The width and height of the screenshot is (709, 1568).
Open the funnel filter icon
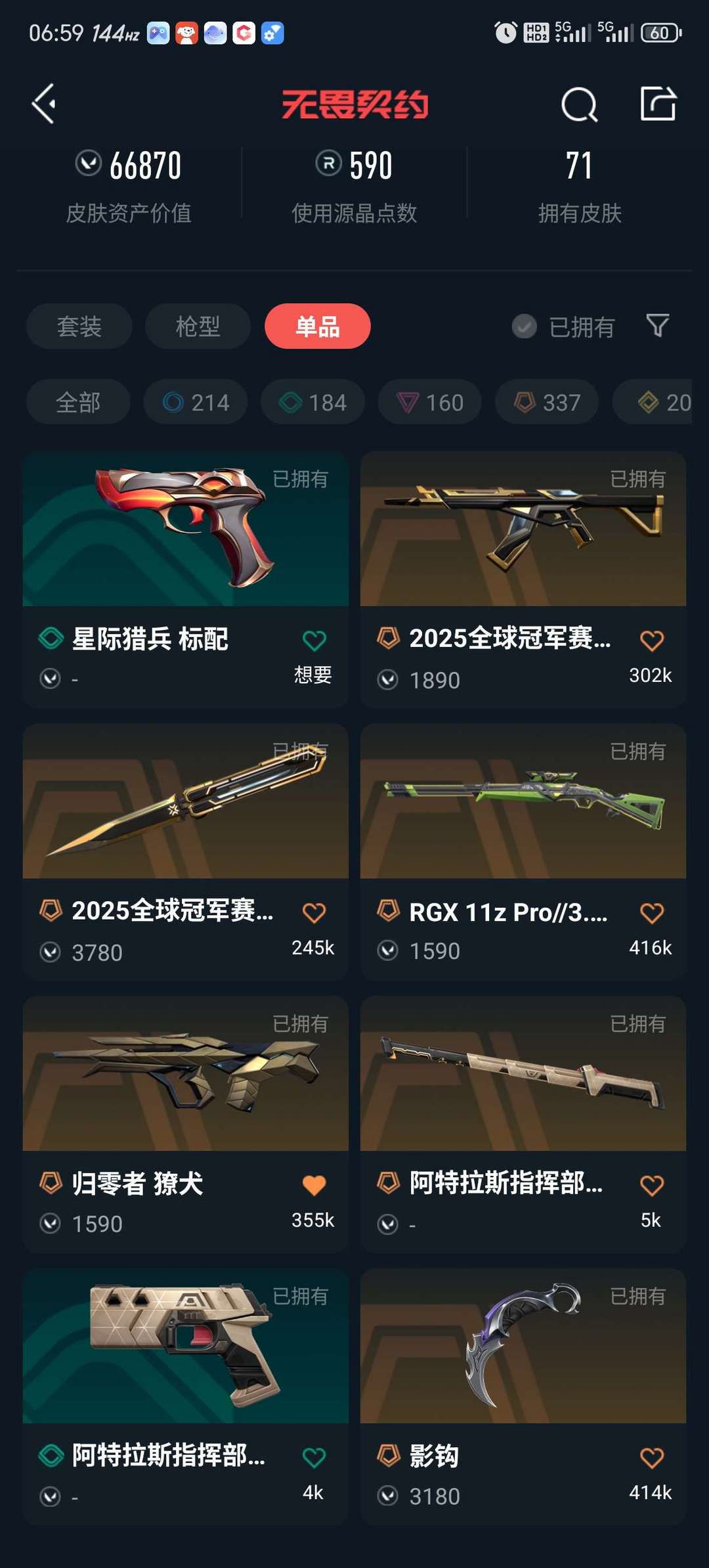coord(657,325)
